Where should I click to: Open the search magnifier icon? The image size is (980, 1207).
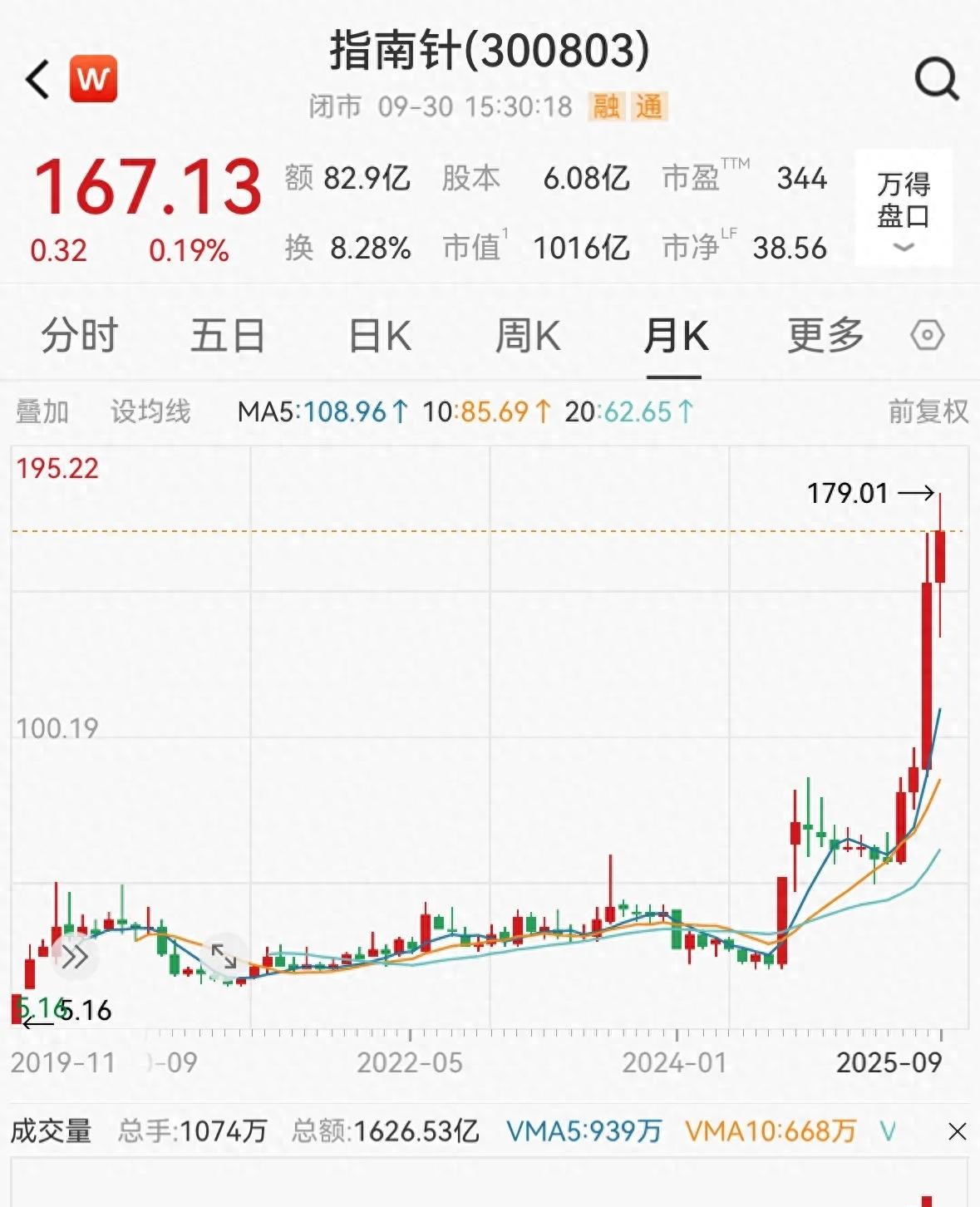tap(936, 80)
